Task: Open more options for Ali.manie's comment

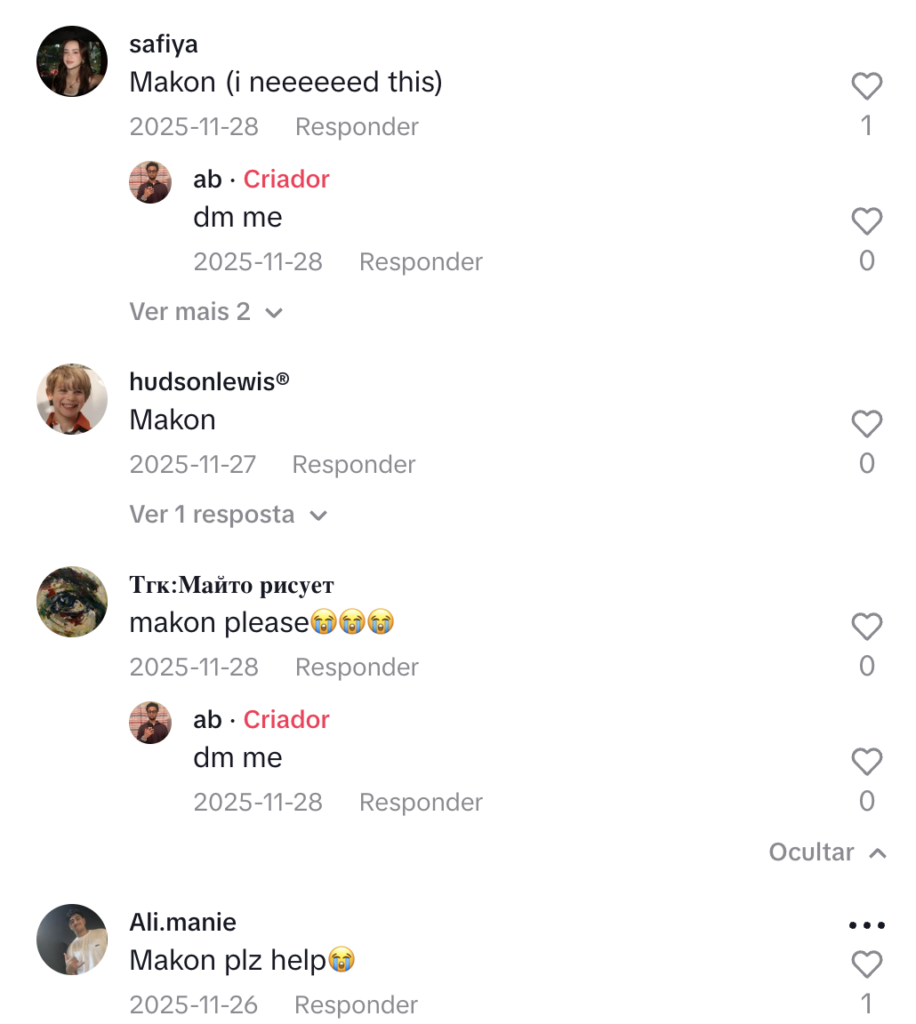Action: pyautogui.click(x=866, y=925)
